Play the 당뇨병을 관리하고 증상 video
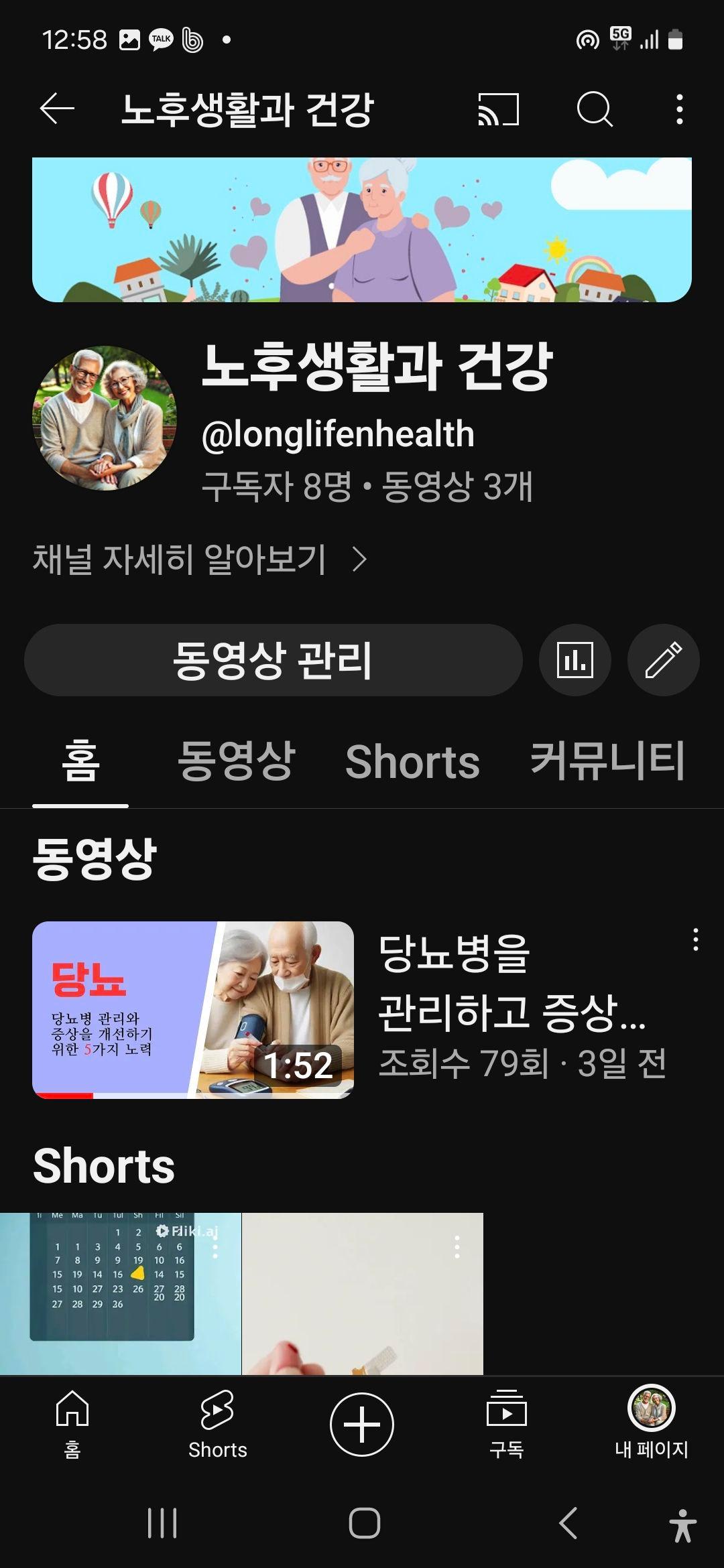The width and height of the screenshot is (724, 1568). tap(193, 1009)
